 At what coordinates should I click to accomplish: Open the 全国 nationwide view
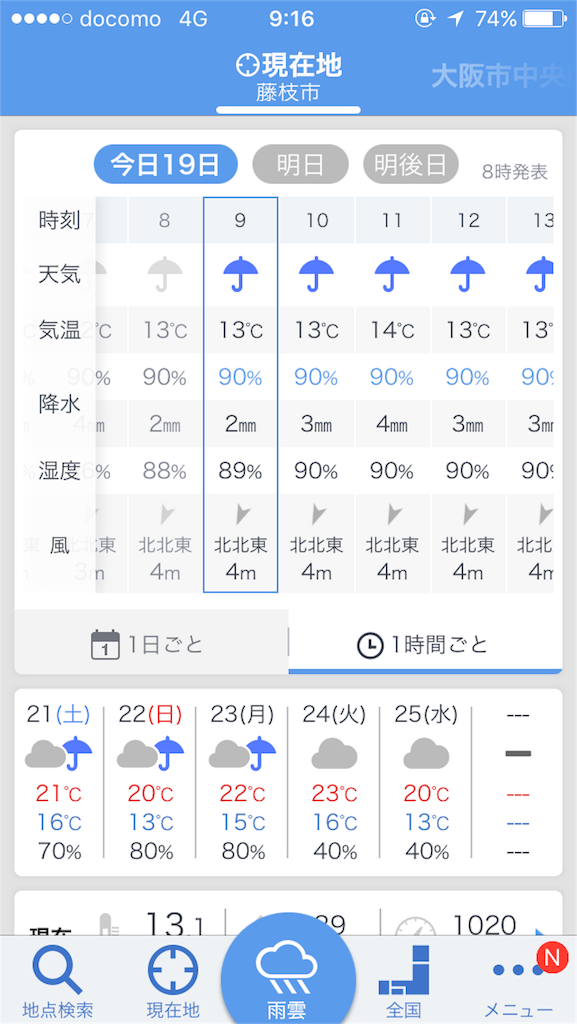[403, 980]
